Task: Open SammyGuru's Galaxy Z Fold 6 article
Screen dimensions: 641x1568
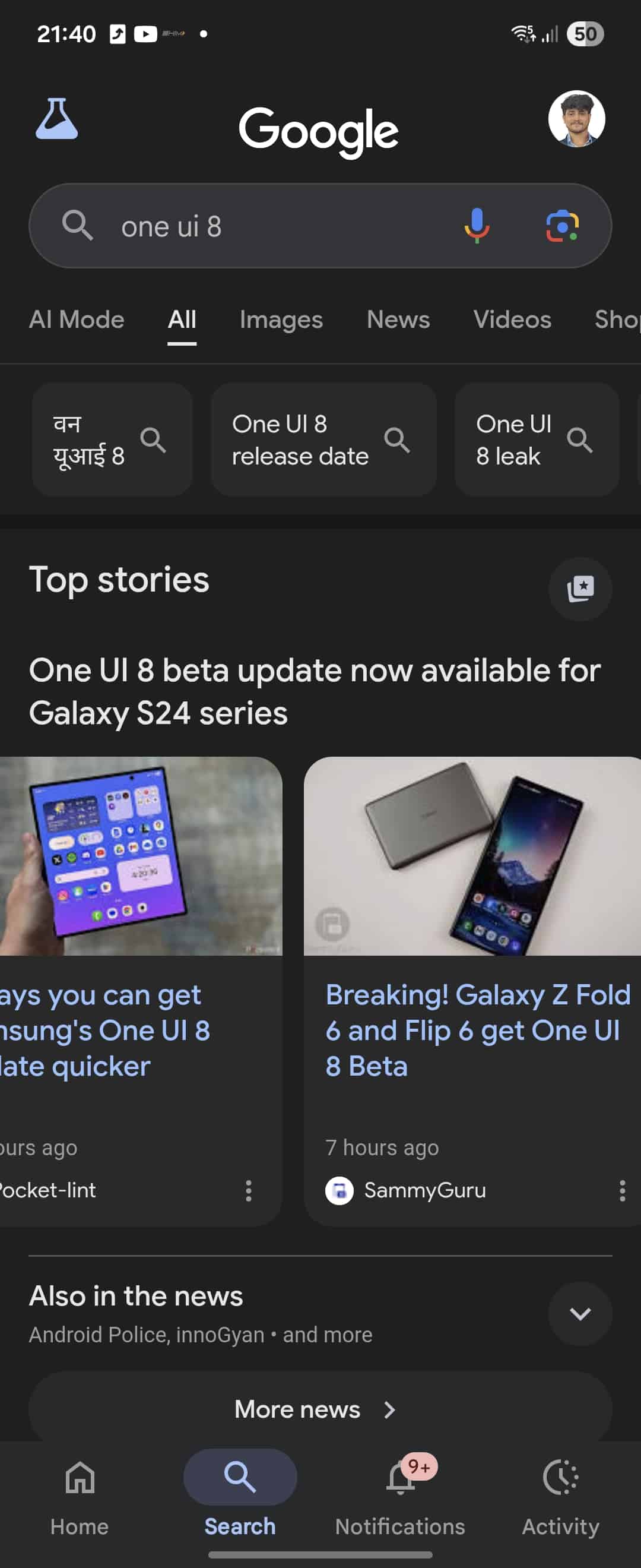Action: [x=477, y=1030]
